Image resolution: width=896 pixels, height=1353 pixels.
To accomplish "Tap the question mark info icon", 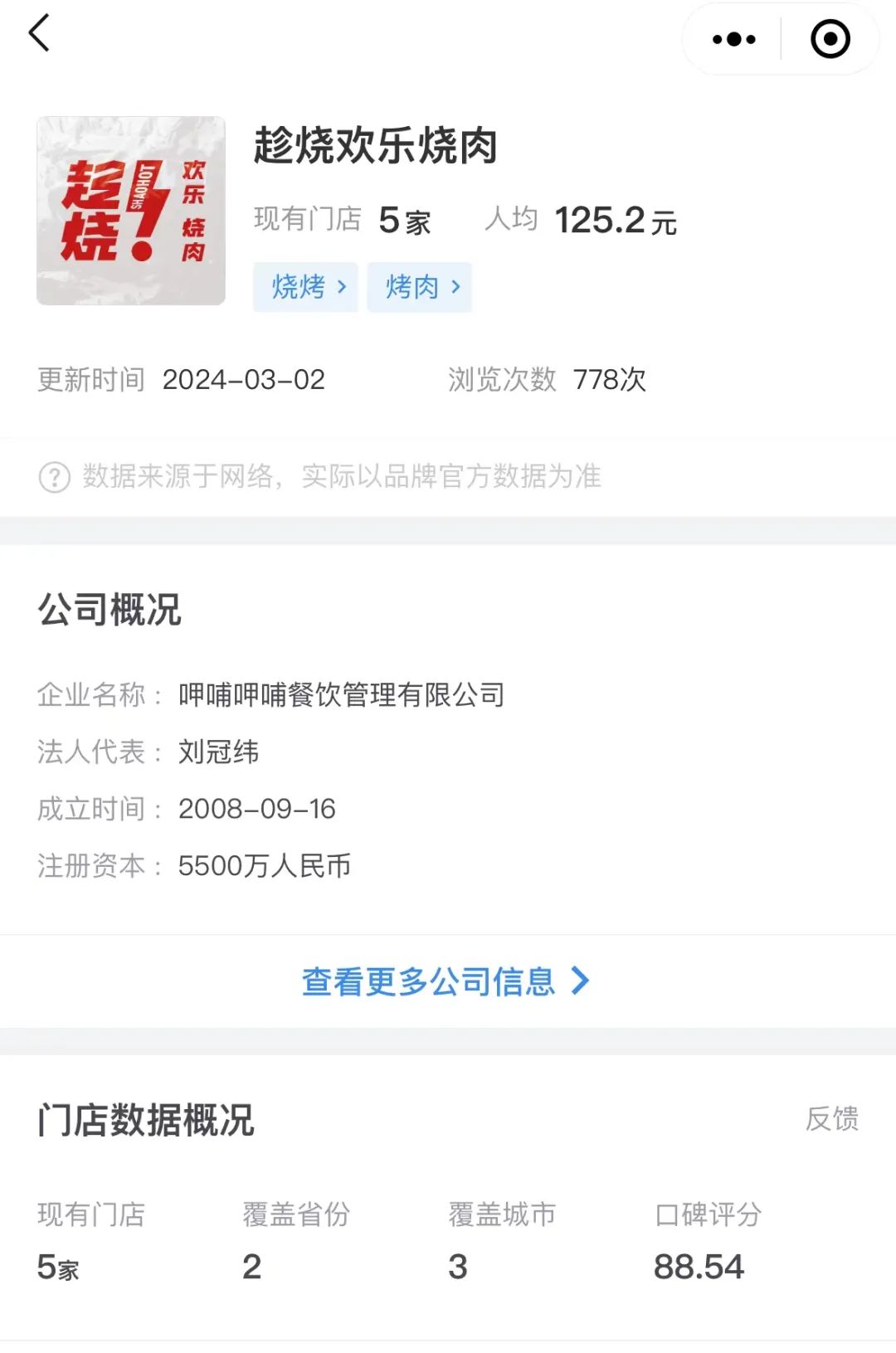I will tap(53, 476).
